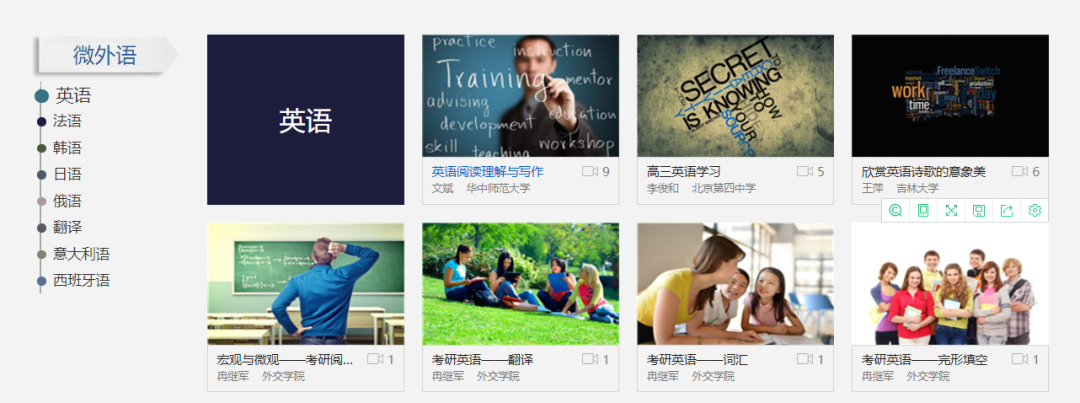Switch to the 日语 category
The image size is (1080, 403).
pos(67,174)
